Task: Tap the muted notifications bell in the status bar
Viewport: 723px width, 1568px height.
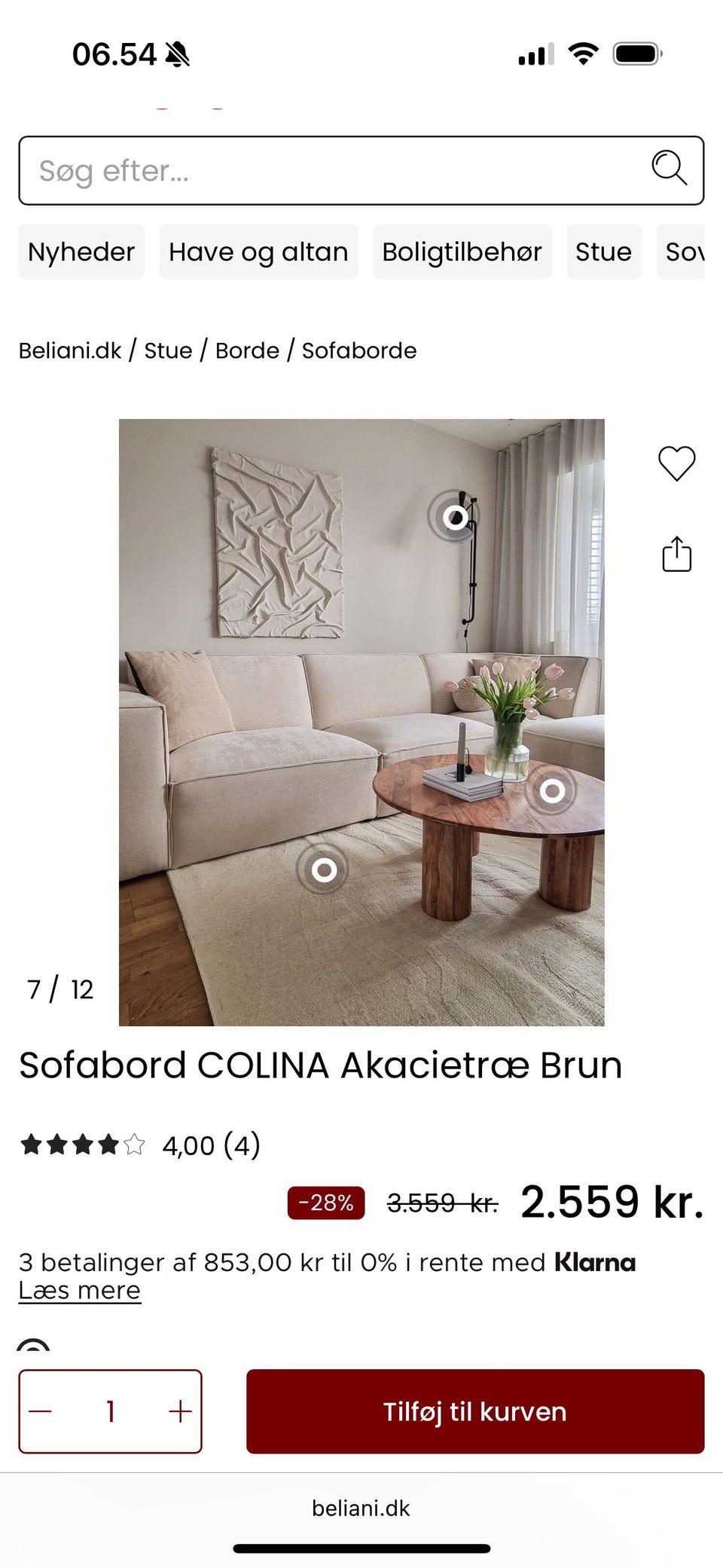Action: click(x=178, y=53)
